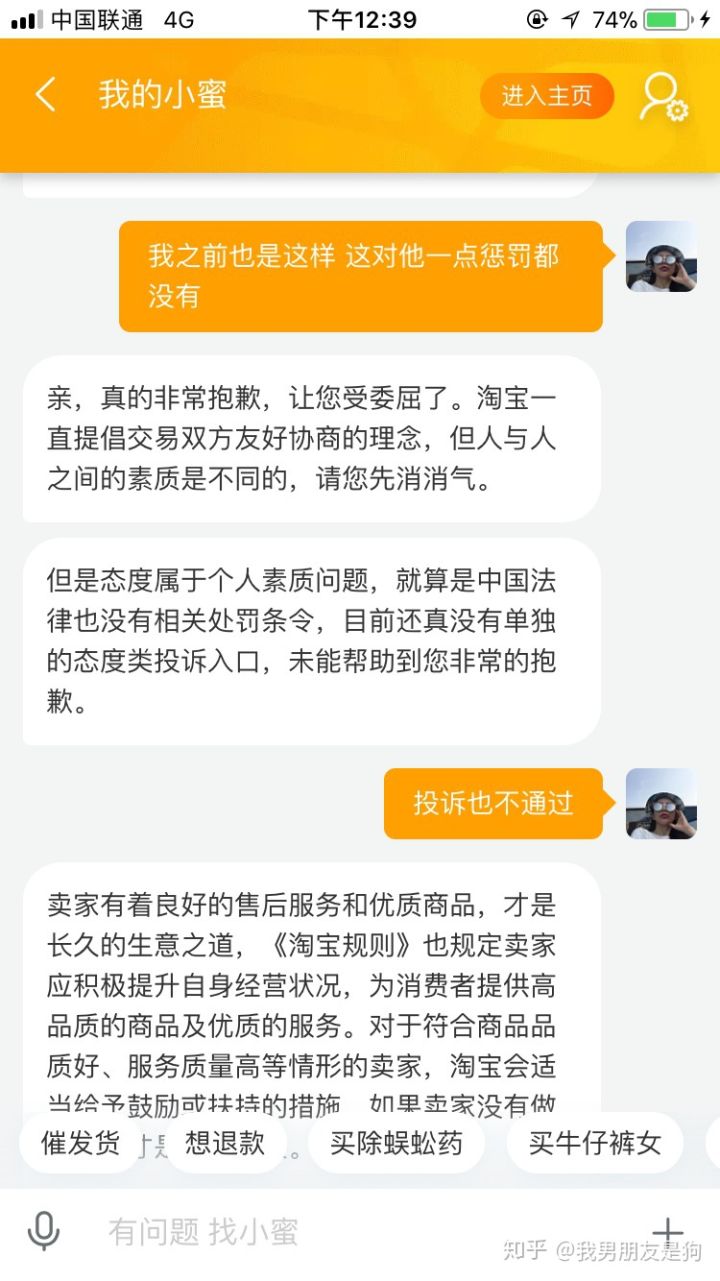Choose the 想退款 suggestion chip
The height and width of the screenshot is (1281, 720).
225,1143
